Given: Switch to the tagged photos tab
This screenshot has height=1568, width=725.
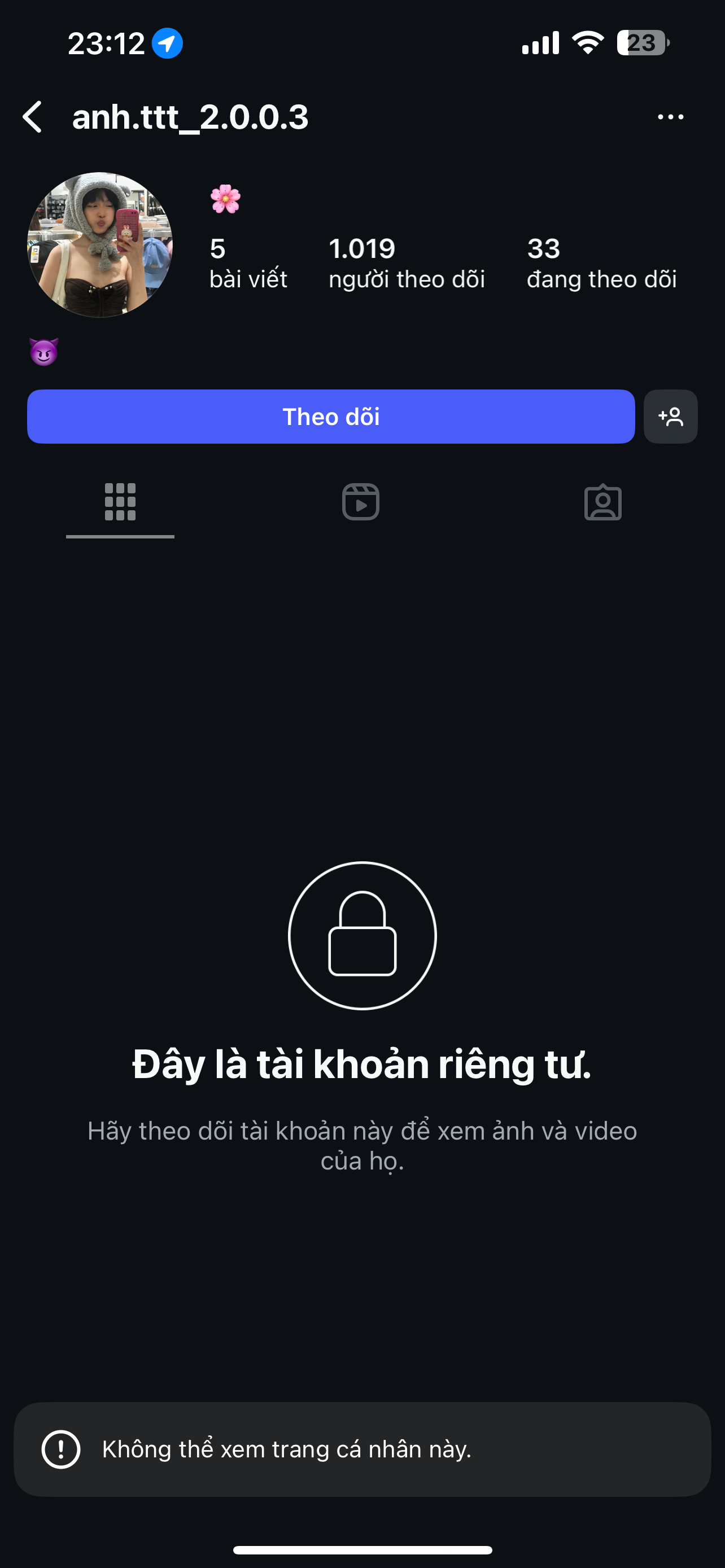Looking at the screenshot, I should (x=602, y=502).
